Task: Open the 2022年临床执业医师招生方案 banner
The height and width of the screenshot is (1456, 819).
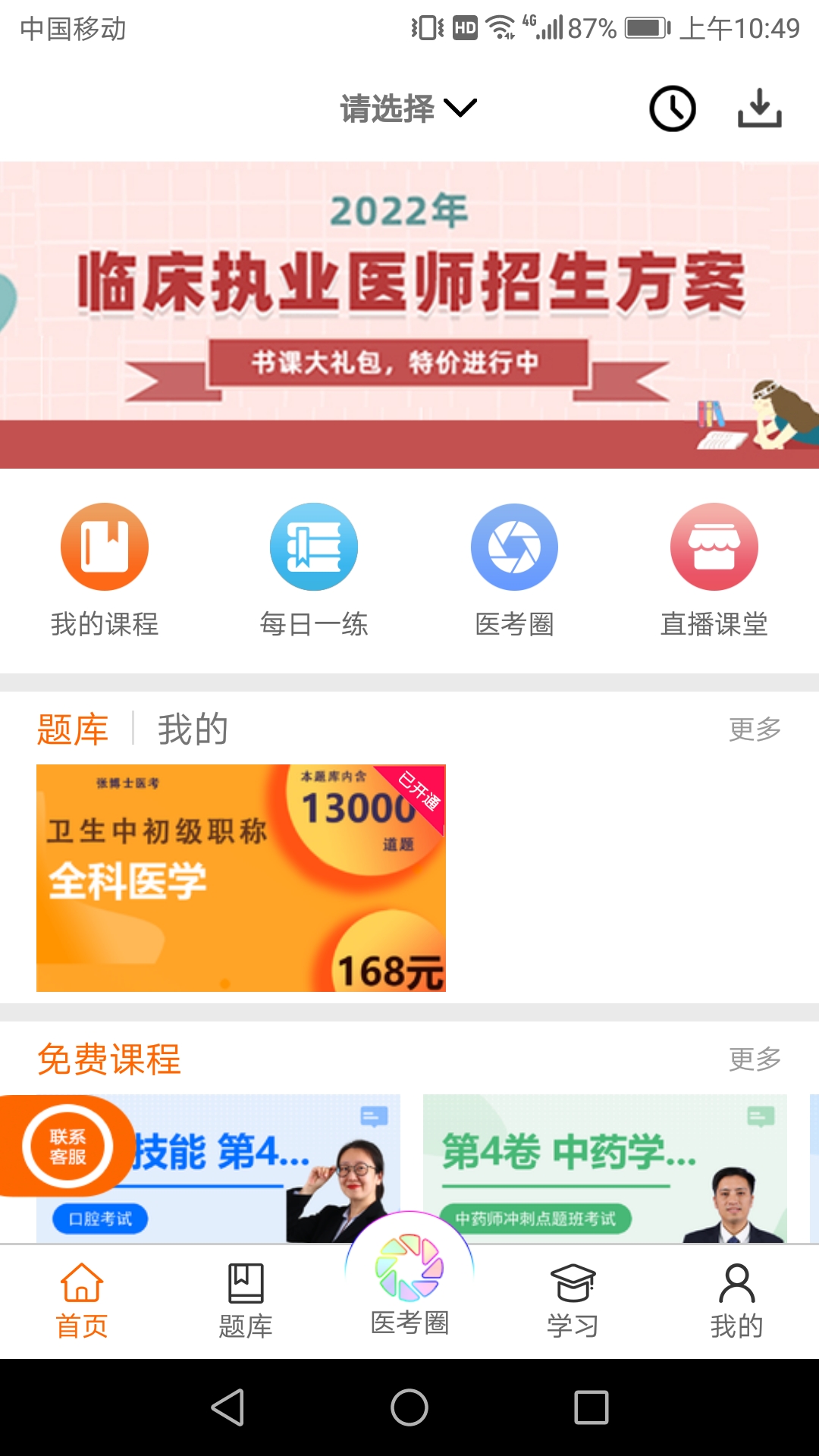Action: [x=409, y=314]
